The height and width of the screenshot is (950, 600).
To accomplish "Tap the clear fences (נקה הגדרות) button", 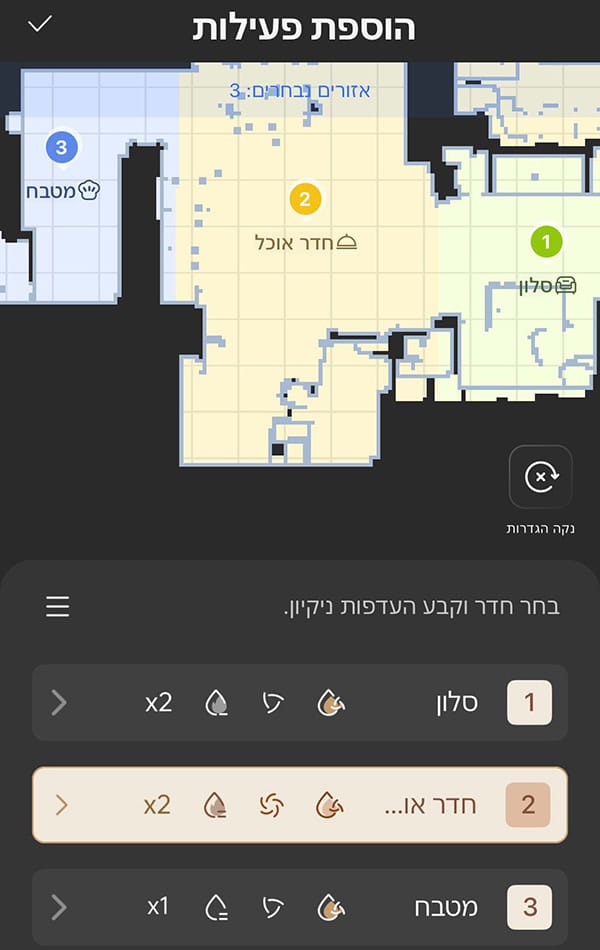I will click(541, 478).
